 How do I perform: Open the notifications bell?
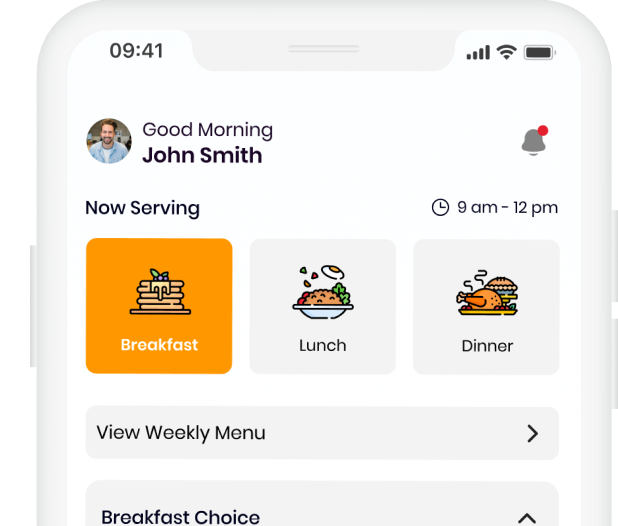coord(534,142)
